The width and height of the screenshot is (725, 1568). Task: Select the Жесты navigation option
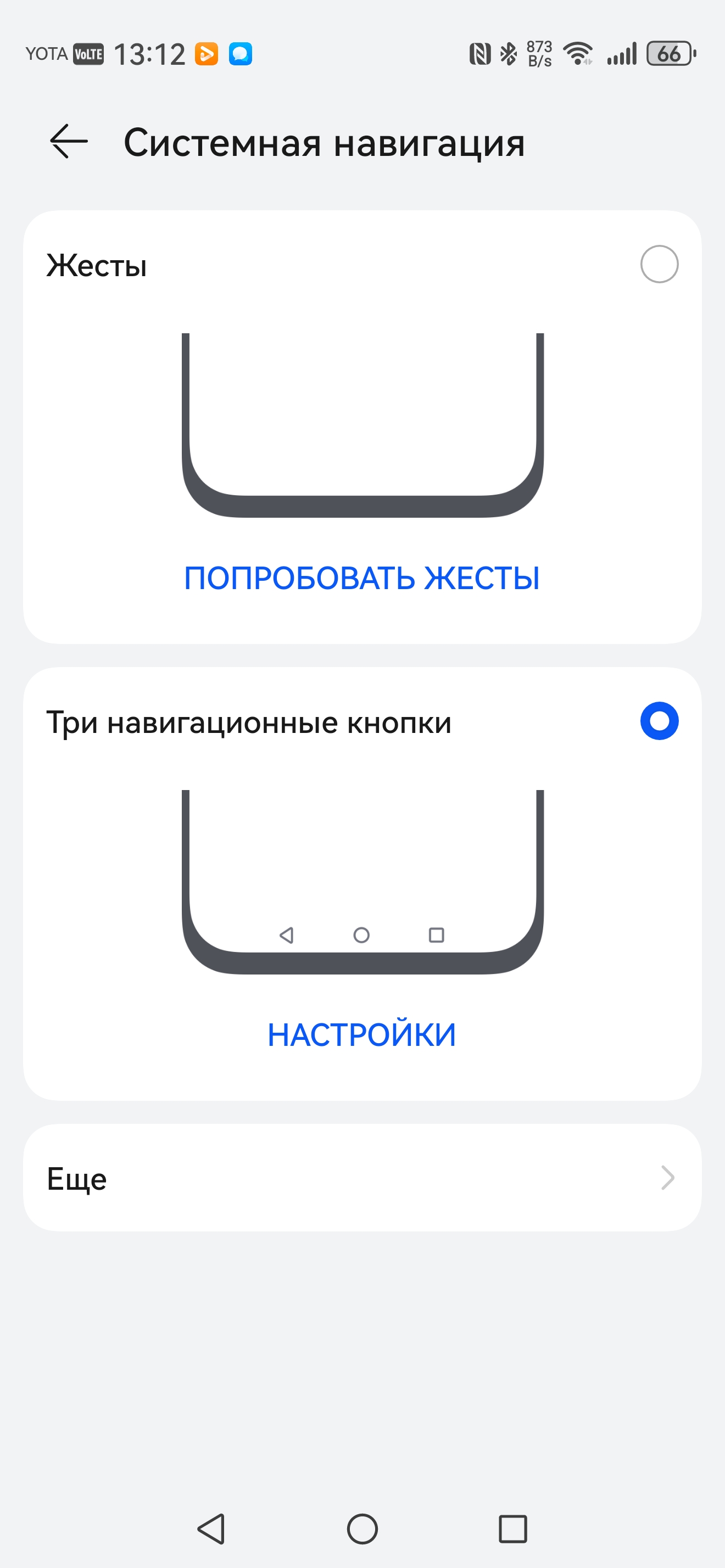coord(659,264)
